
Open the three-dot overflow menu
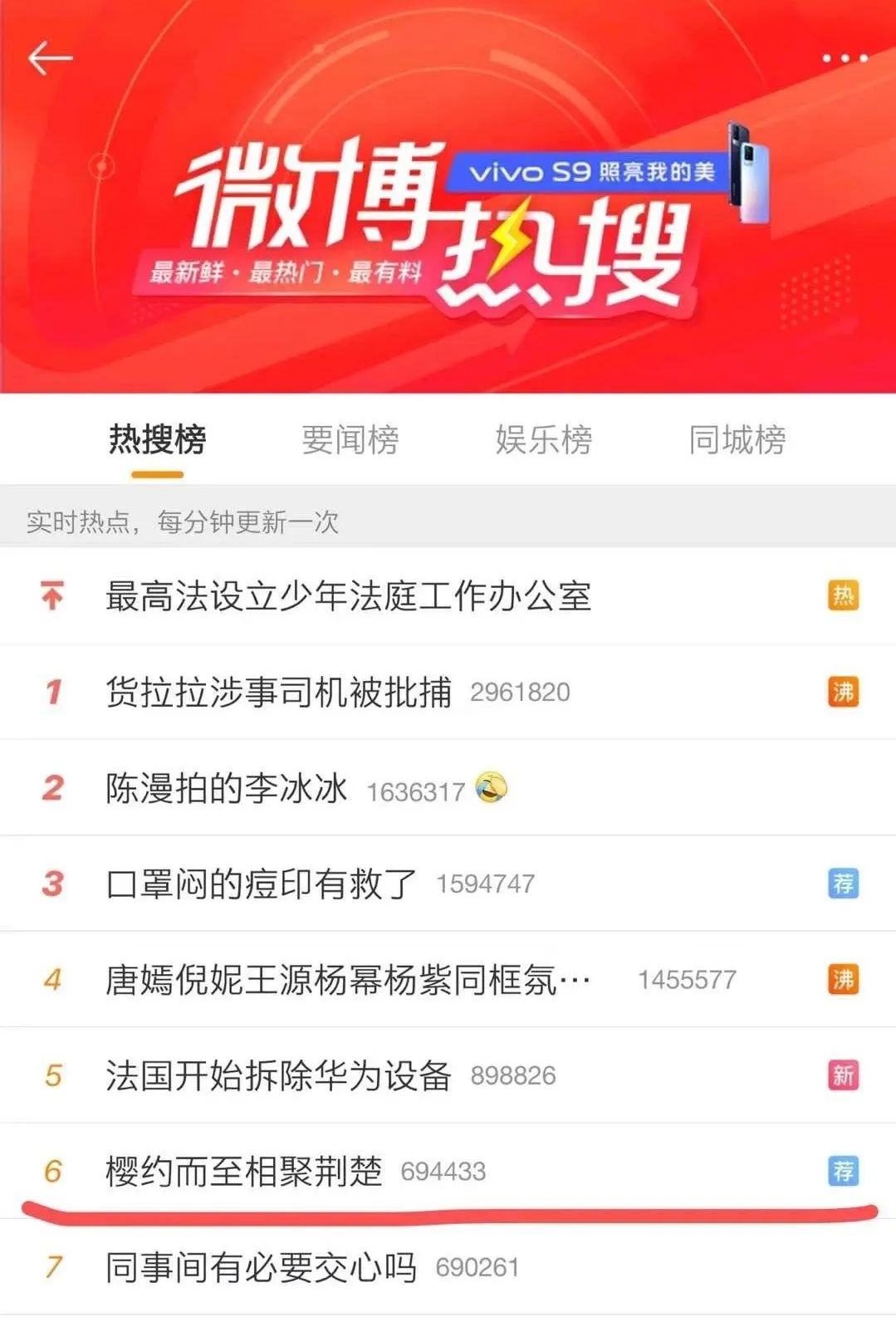[x=845, y=58]
